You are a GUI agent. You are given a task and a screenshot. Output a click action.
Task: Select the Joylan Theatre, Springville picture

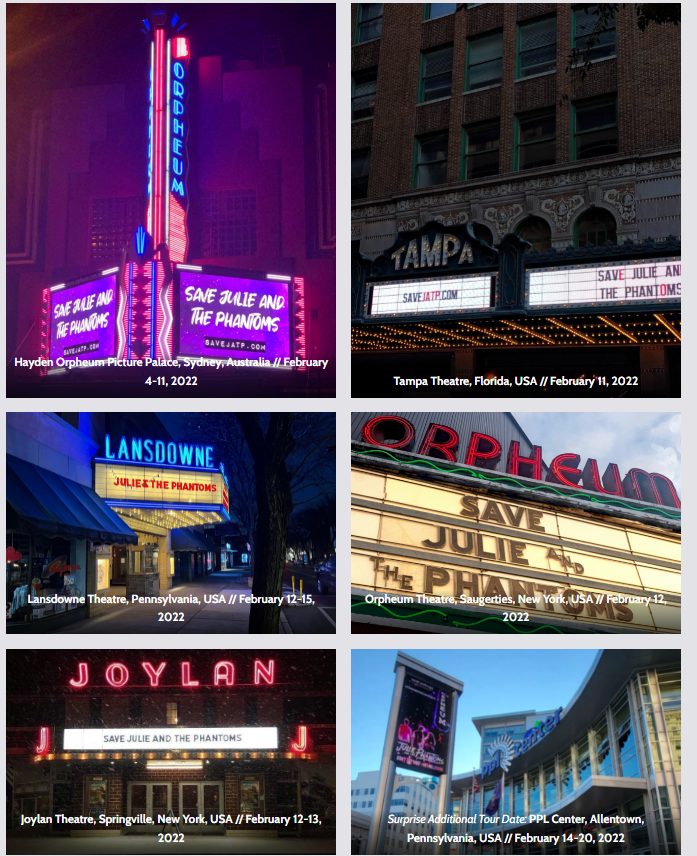171,750
